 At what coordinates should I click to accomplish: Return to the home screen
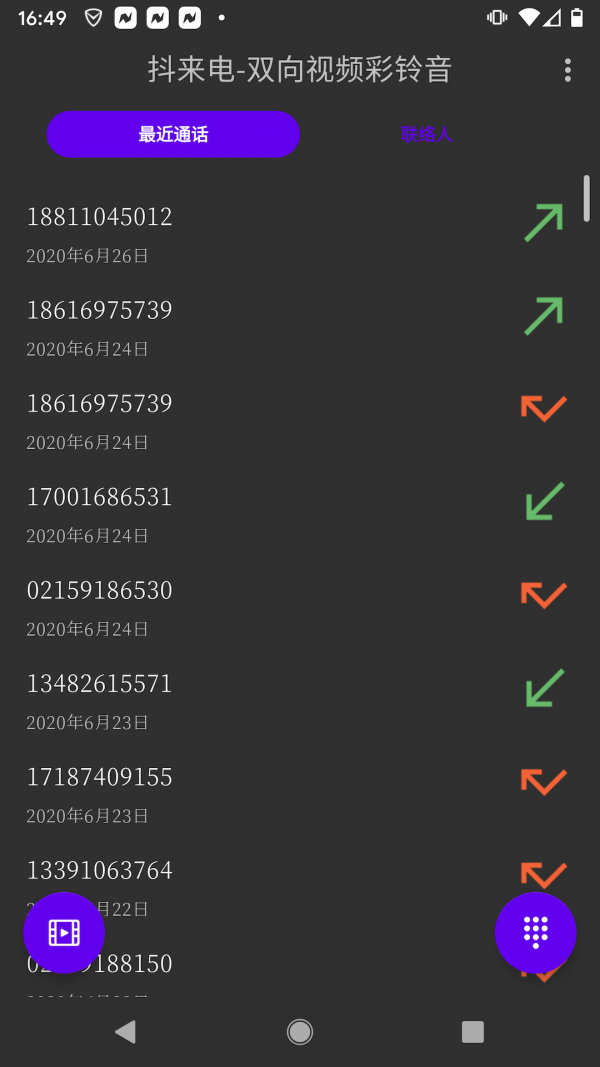click(299, 1032)
